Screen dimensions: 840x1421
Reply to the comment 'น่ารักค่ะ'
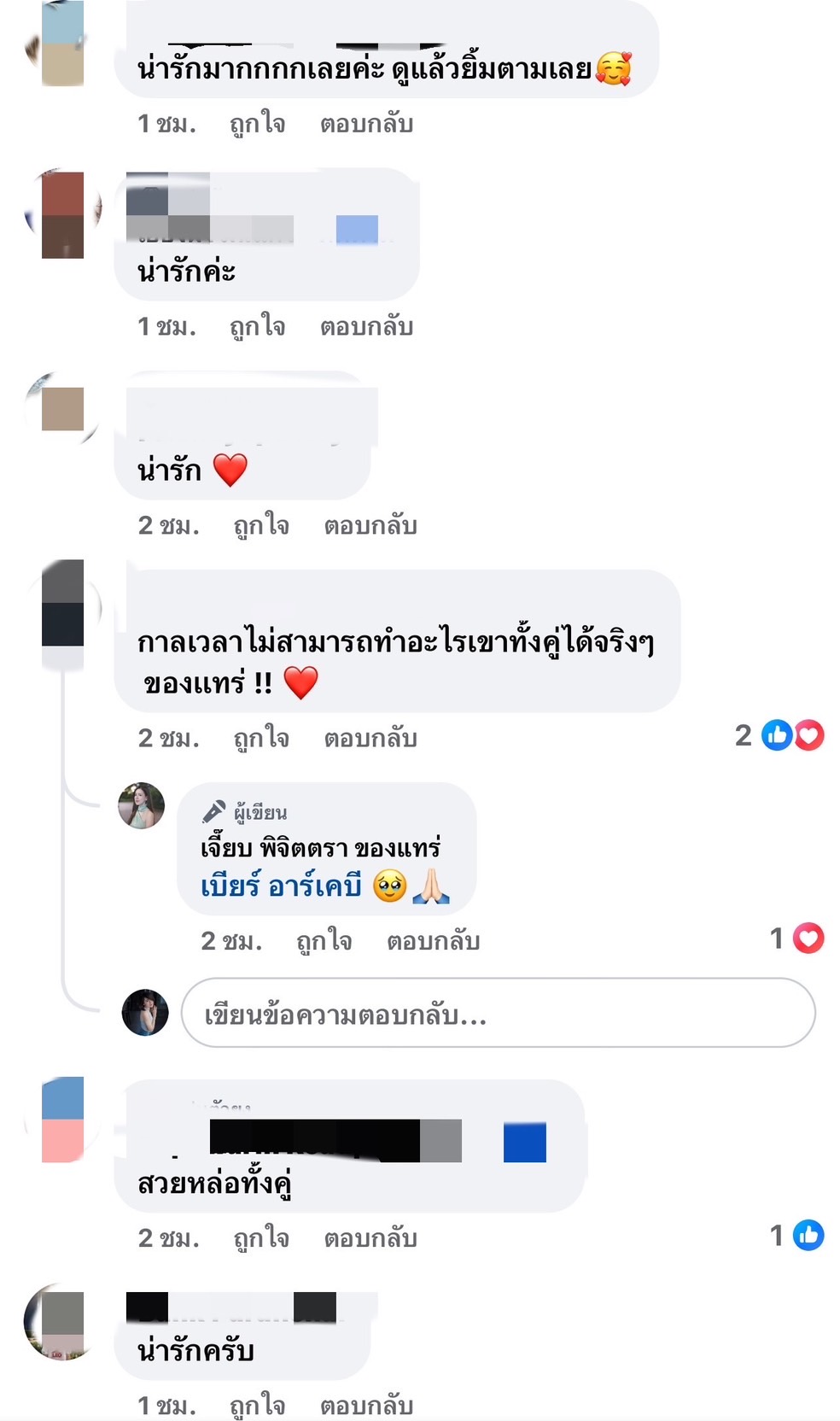pos(366,327)
